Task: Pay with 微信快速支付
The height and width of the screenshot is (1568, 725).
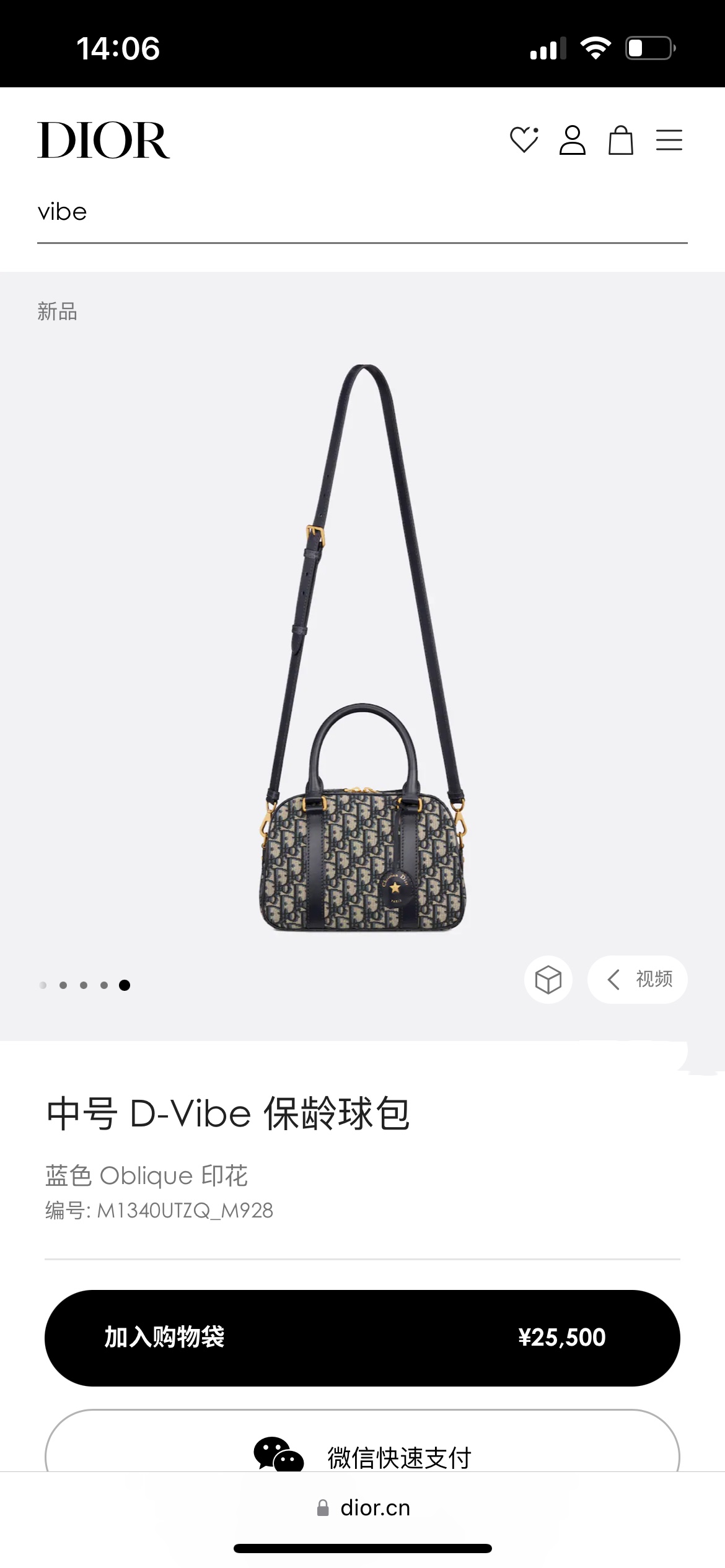Action: (362, 1457)
